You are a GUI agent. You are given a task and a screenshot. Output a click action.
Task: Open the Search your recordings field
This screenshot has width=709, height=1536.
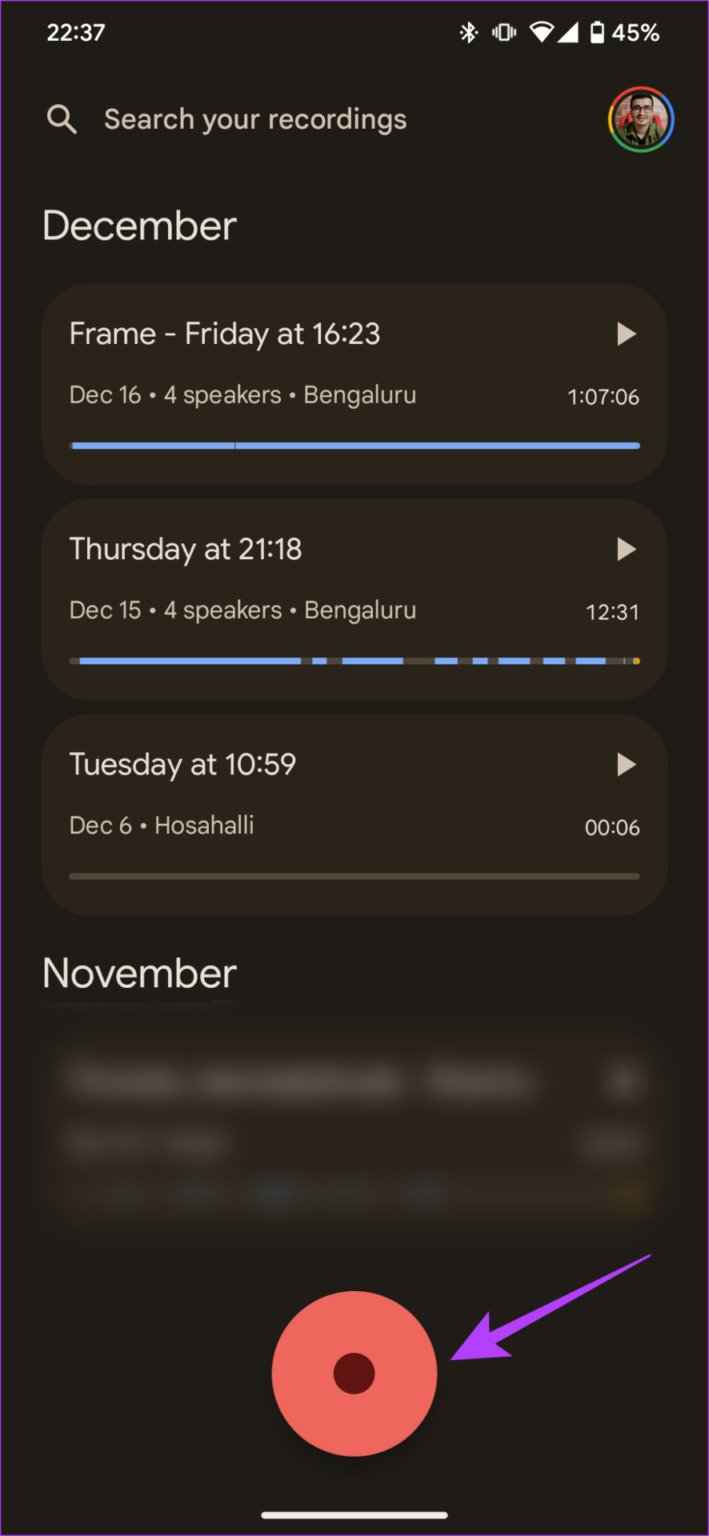[255, 120]
